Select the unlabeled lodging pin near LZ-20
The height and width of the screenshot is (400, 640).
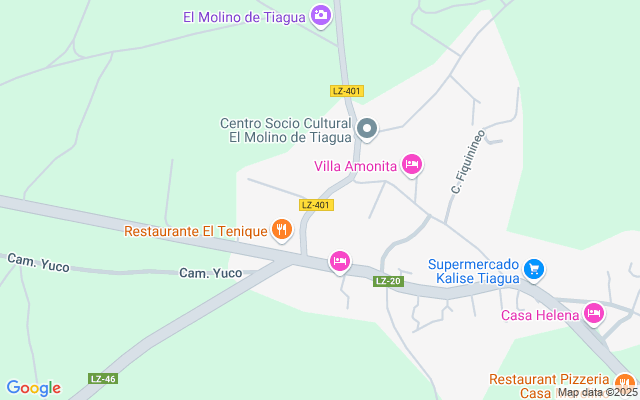point(340,261)
